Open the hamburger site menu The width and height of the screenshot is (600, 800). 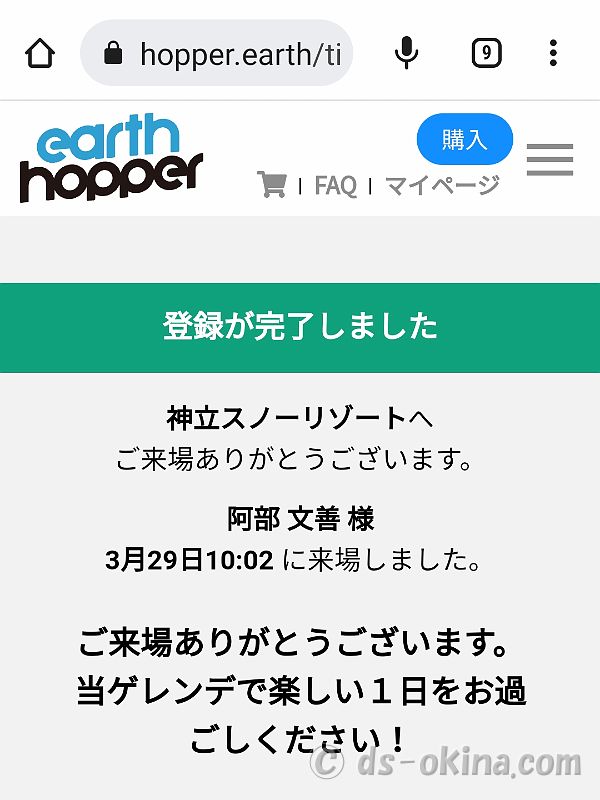tap(549, 160)
